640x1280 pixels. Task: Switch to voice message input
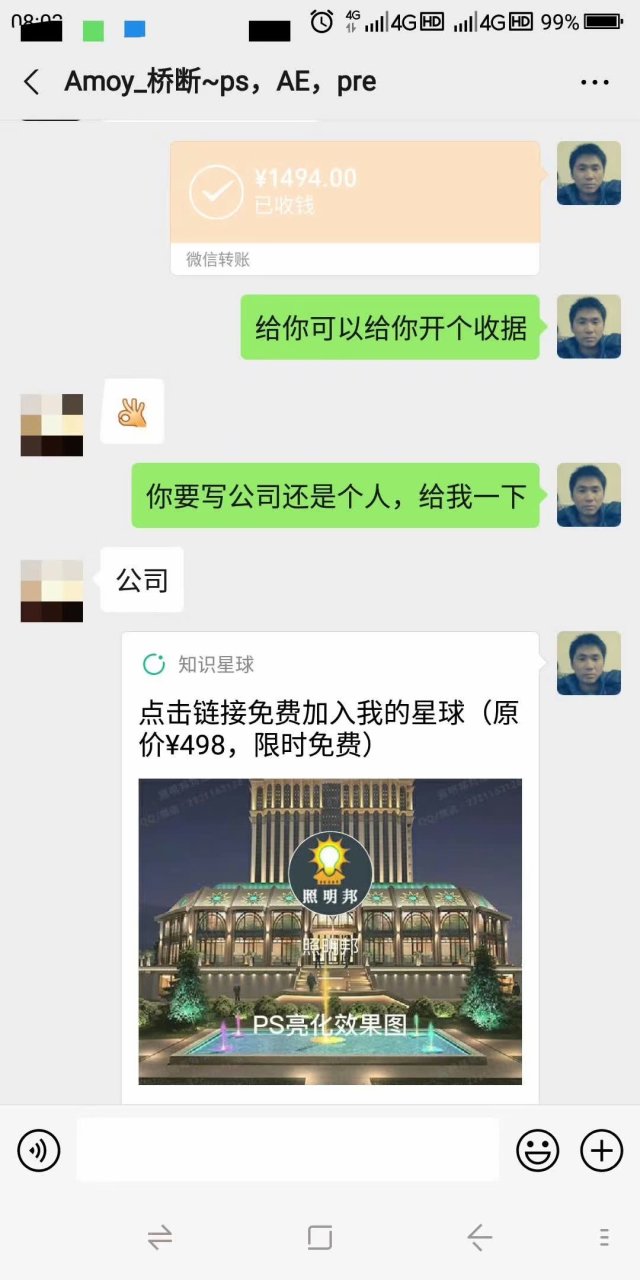pyautogui.click(x=38, y=1151)
